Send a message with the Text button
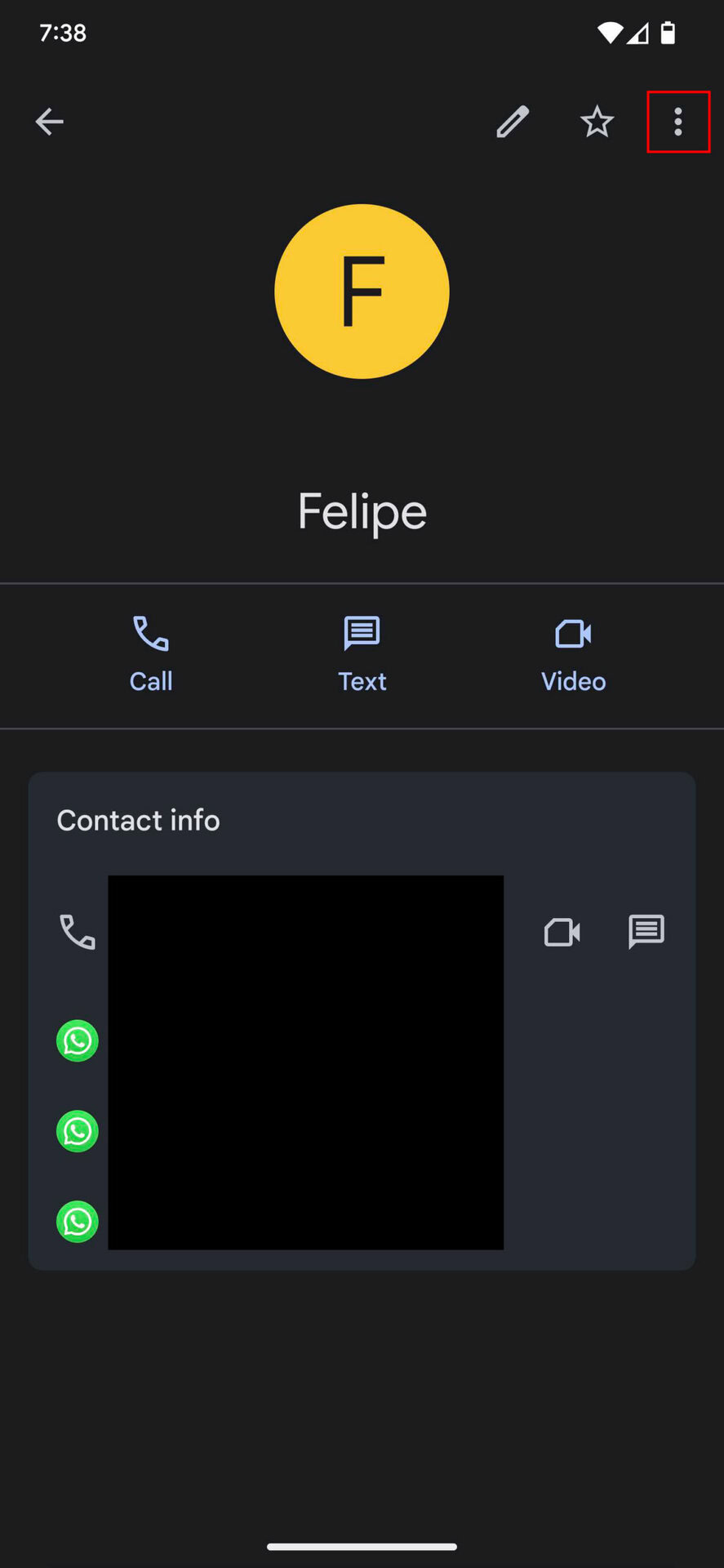The image size is (724, 1568). 362,654
